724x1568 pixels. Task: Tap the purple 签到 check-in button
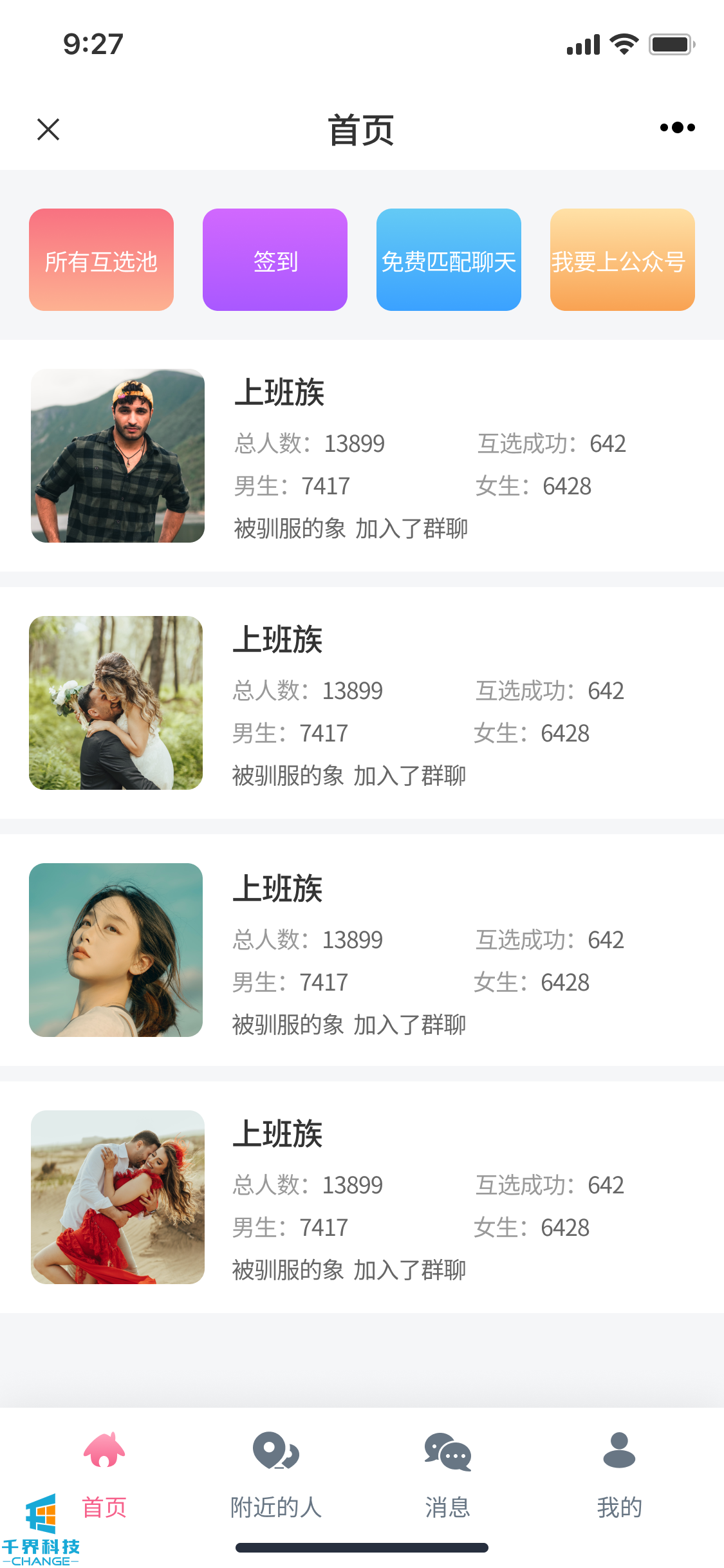pyautogui.click(x=275, y=260)
